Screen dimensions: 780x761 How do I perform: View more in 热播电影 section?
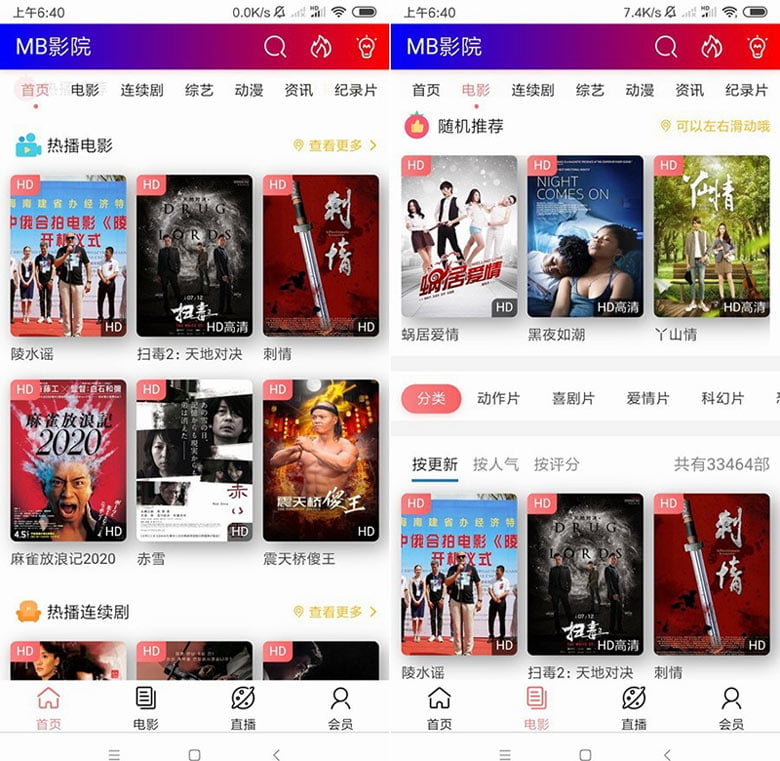pyautogui.click(x=336, y=145)
